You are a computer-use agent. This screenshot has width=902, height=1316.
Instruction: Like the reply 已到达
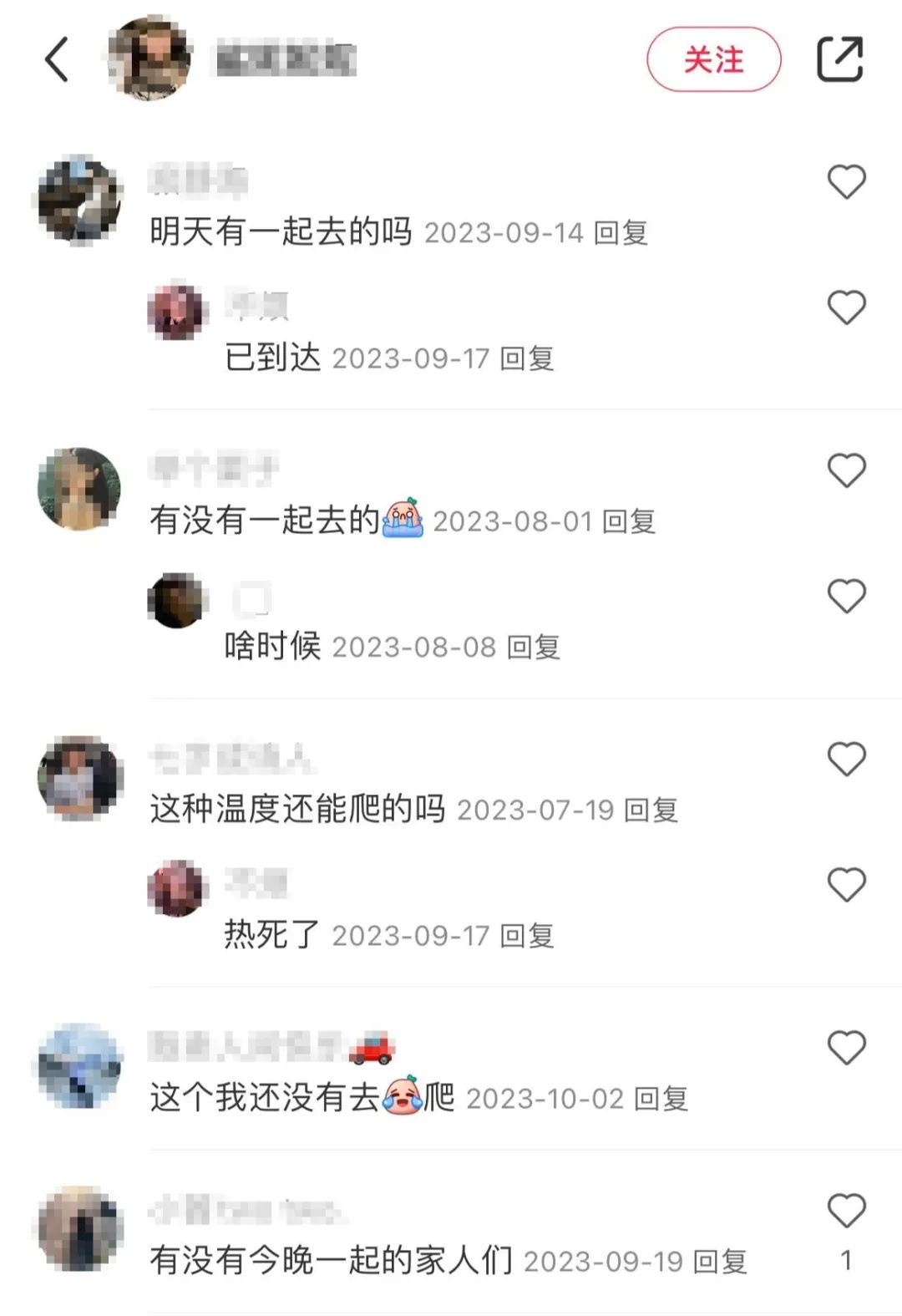[x=846, y=307]
